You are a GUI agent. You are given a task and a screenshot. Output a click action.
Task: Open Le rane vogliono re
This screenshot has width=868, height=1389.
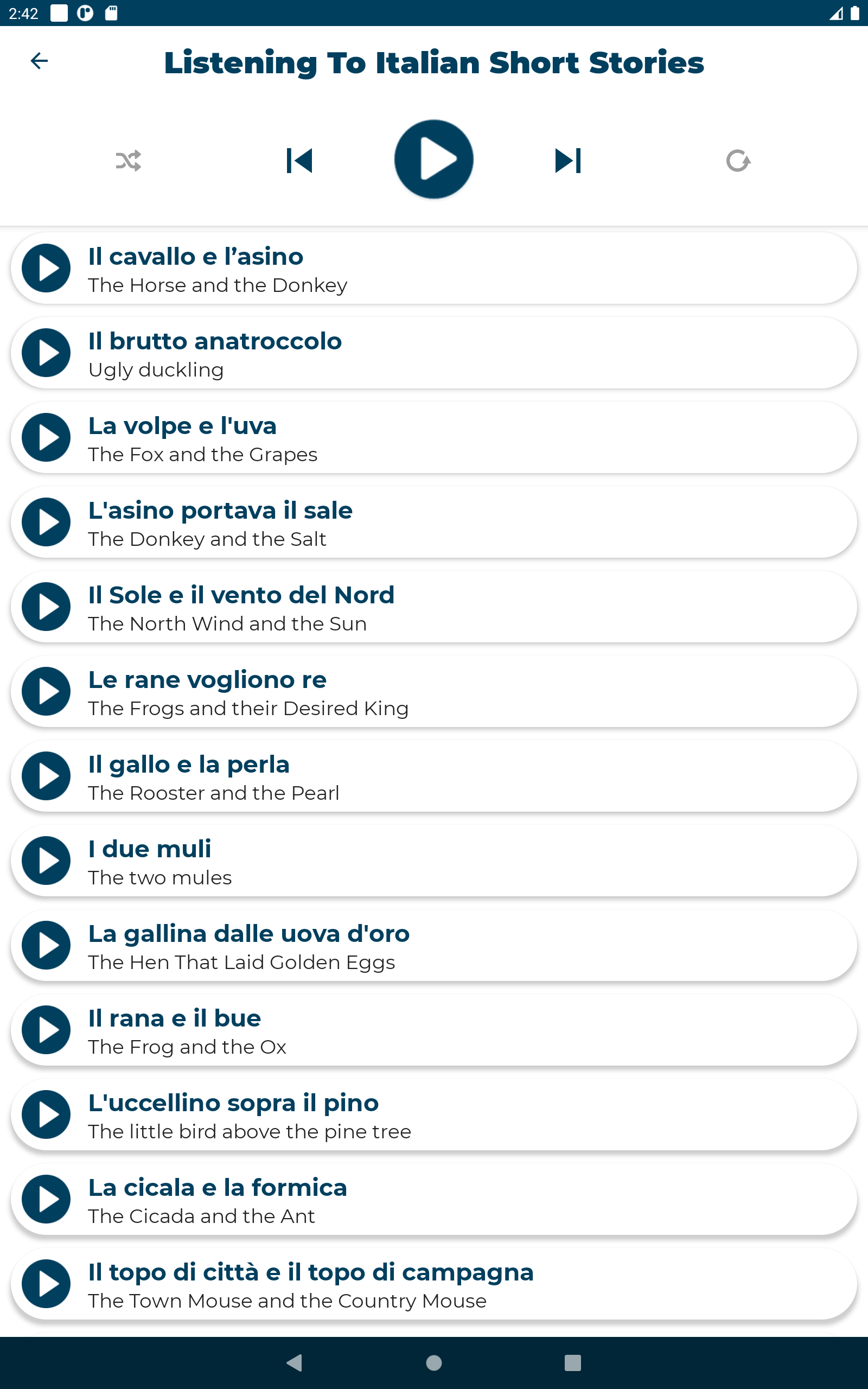[434, 691]
